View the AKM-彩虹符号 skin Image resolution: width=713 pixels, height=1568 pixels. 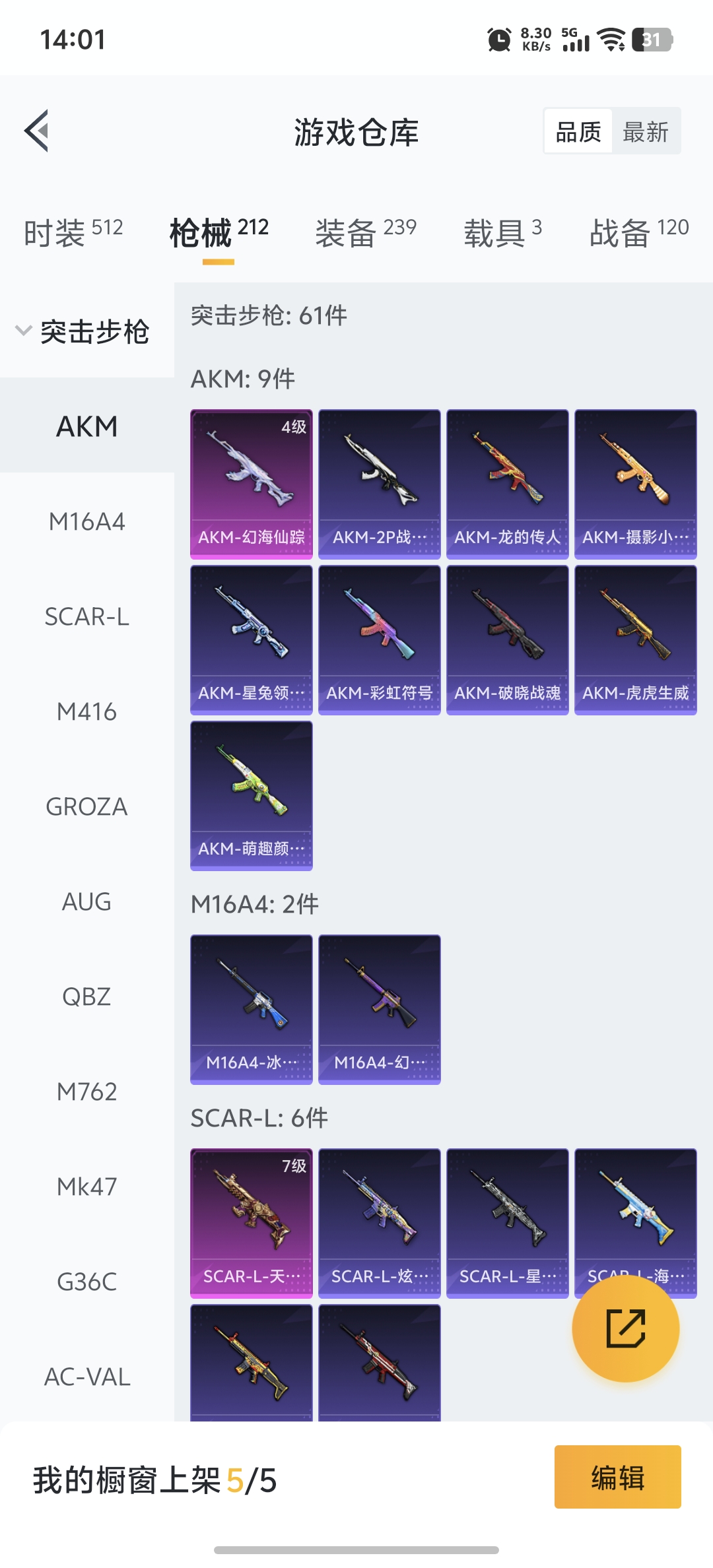pyautogui.click(x=379, y=639)
